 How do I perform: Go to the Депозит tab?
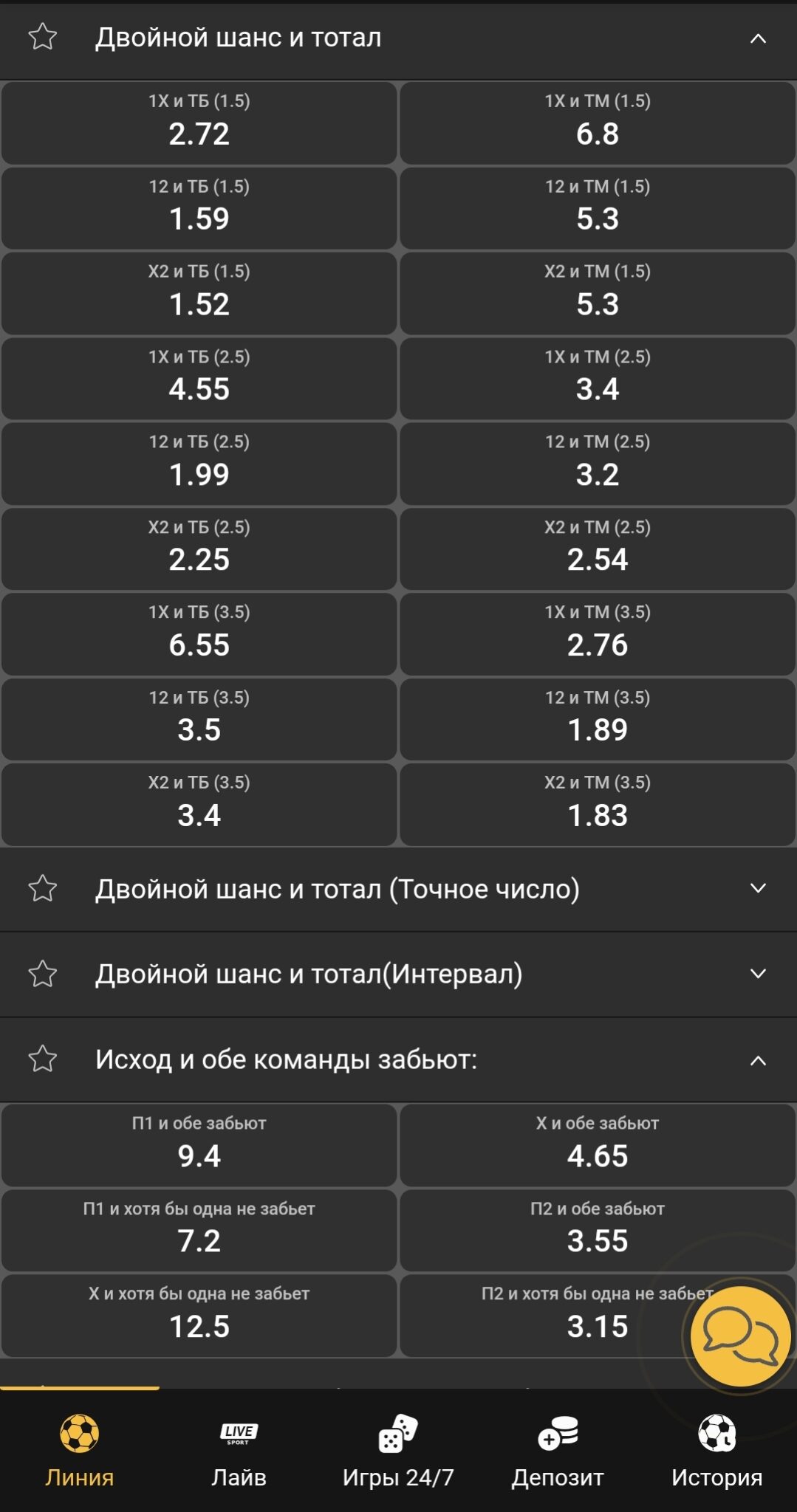[558, 1451]
